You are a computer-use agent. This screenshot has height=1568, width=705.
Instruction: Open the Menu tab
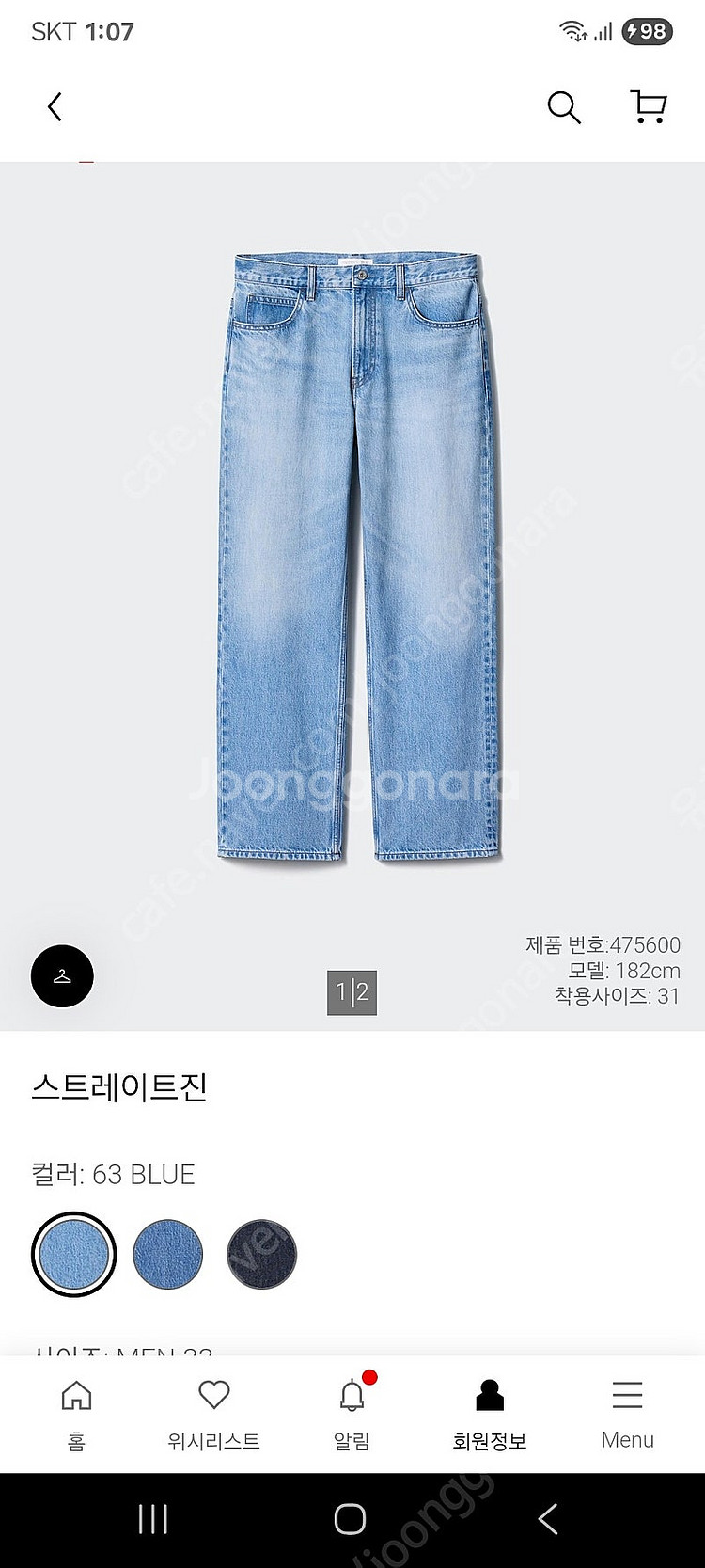pyautogui.click(x=627, y=1413)
